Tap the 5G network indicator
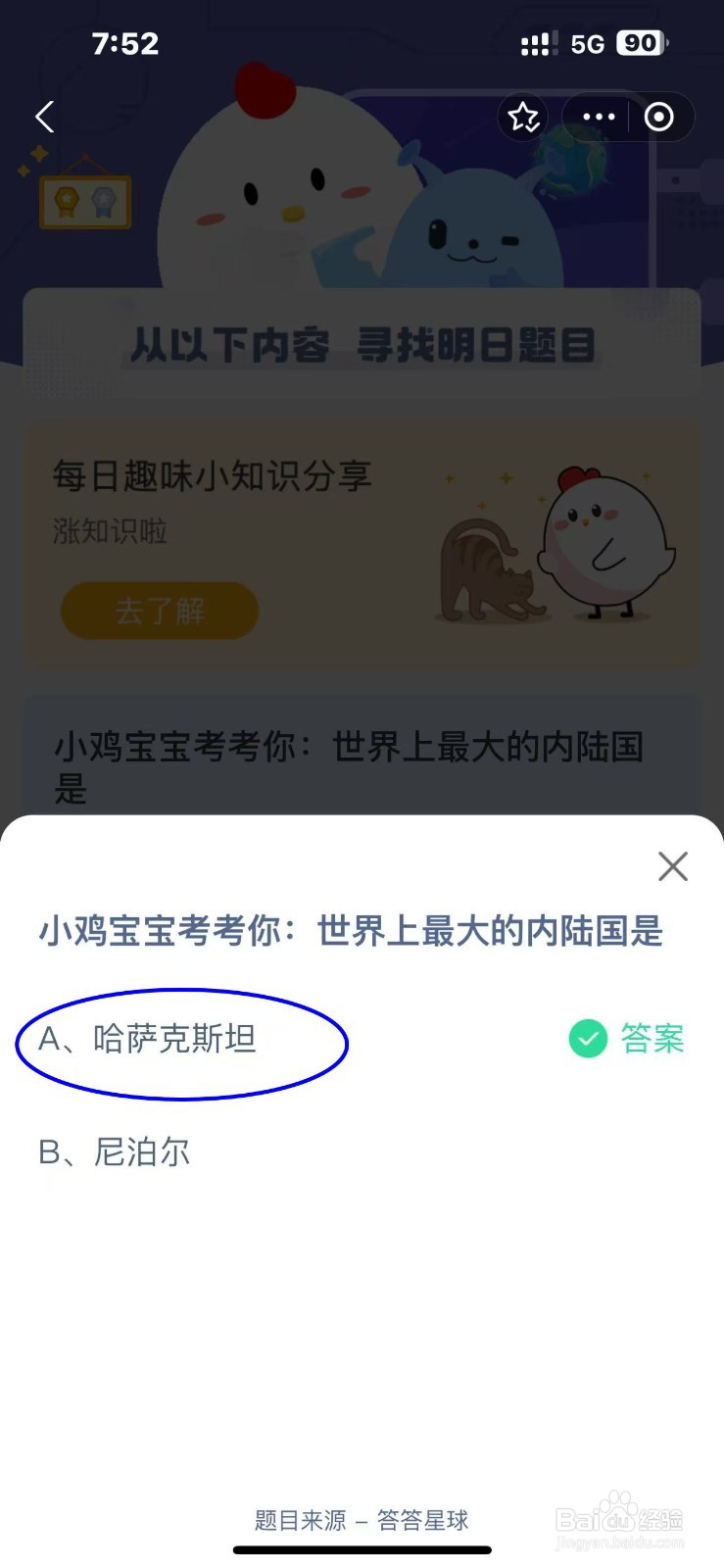This screenshot has width=724, height=1568. click(585, 43)
